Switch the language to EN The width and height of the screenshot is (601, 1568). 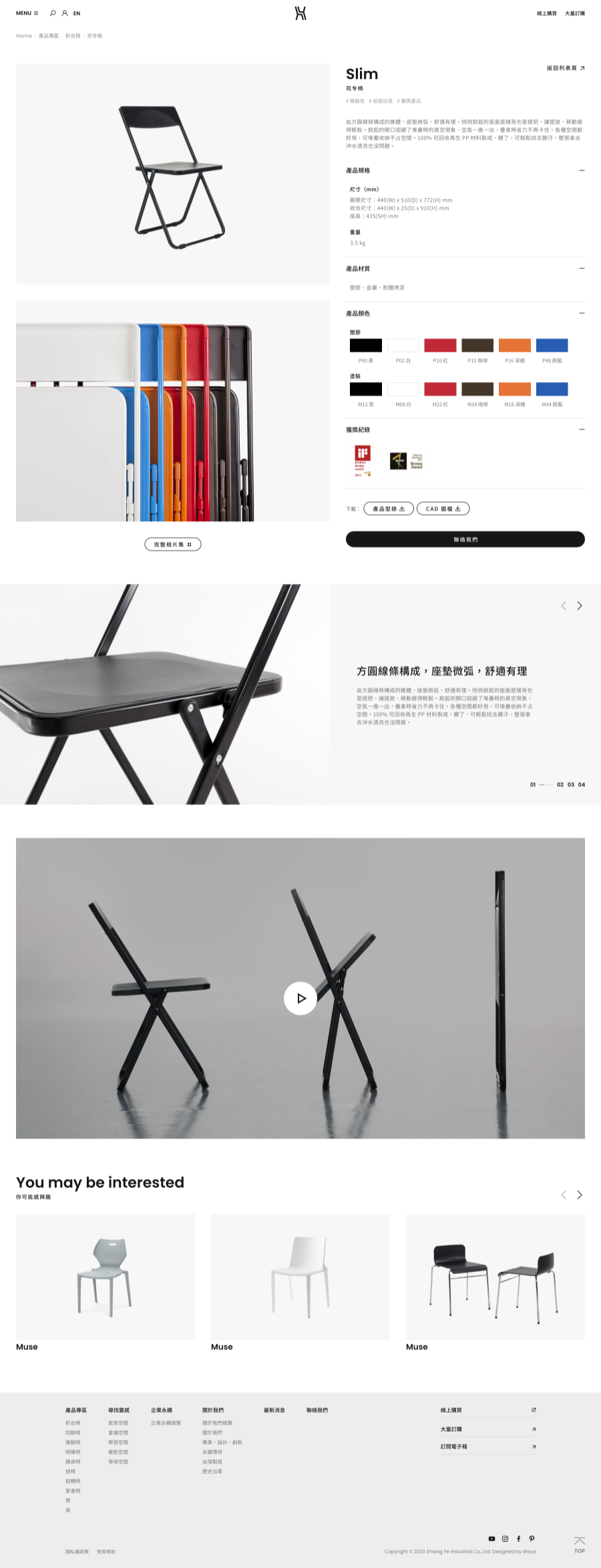click(x=77, y=13)
